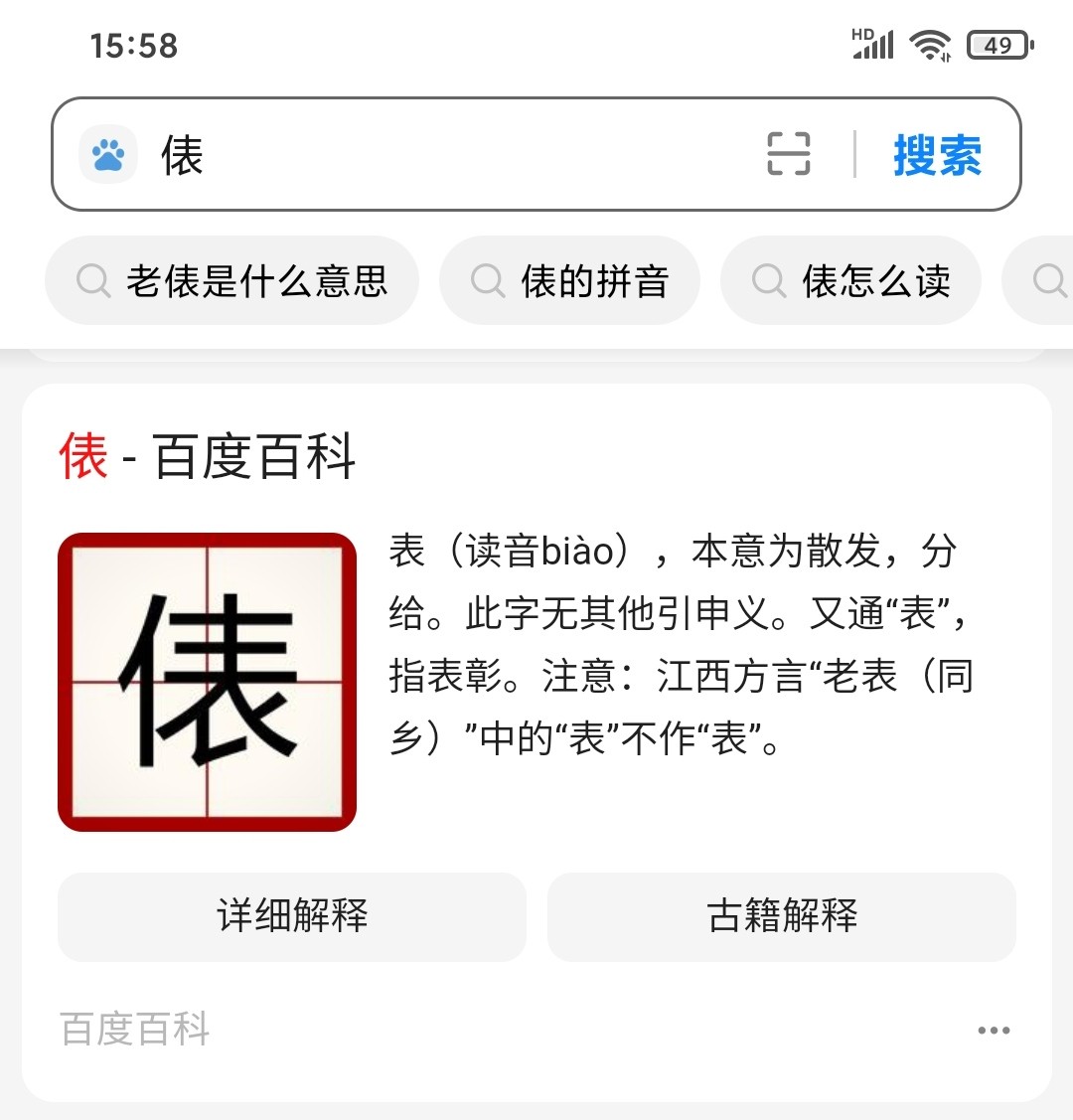The width and height of the screenshot is (1073, 1120).
Task: Select suggestion 俵的拼音
Action: [570, 281]
